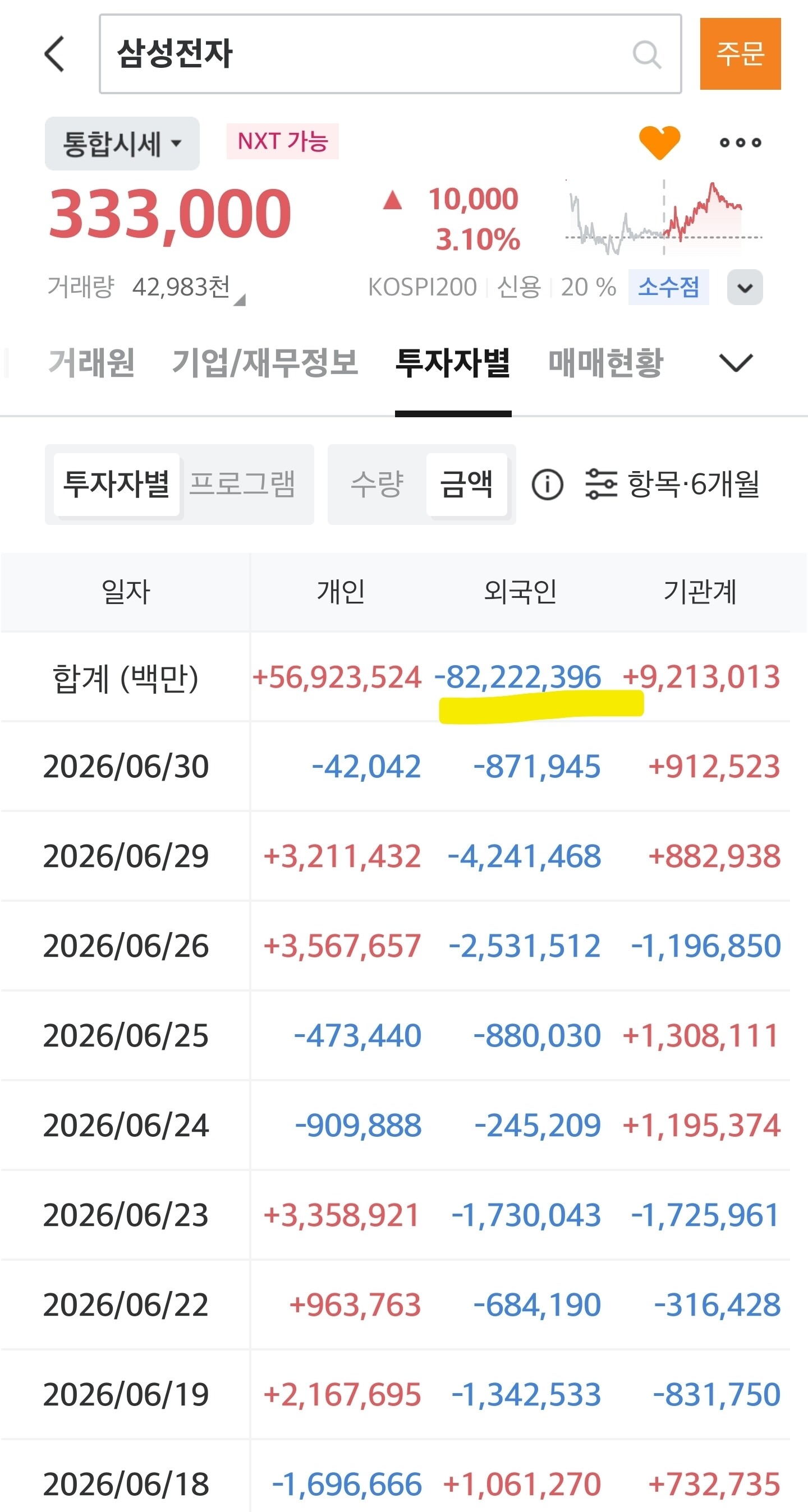Select the 금액 amount segment

pyautogui.click(x=467, y=484)
